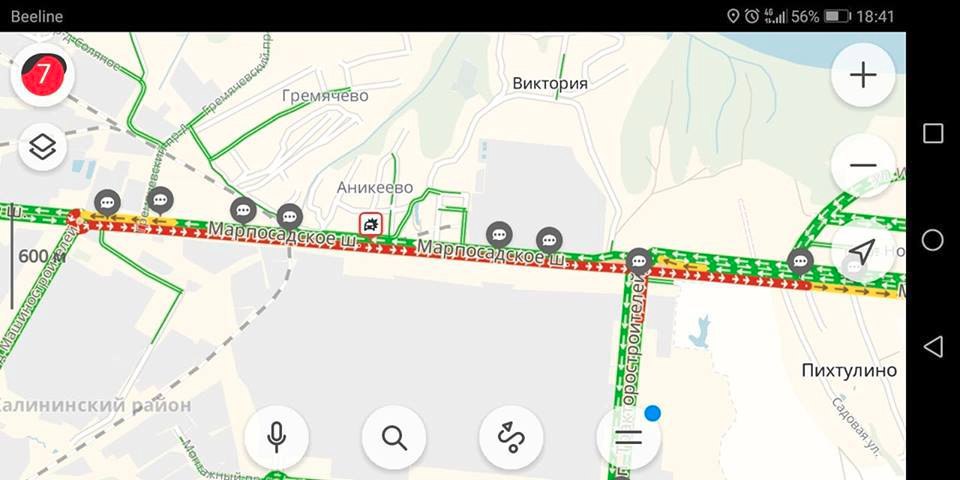Zoom out of the map
This screenshot has width=960, height=480.
pos(862,166)
